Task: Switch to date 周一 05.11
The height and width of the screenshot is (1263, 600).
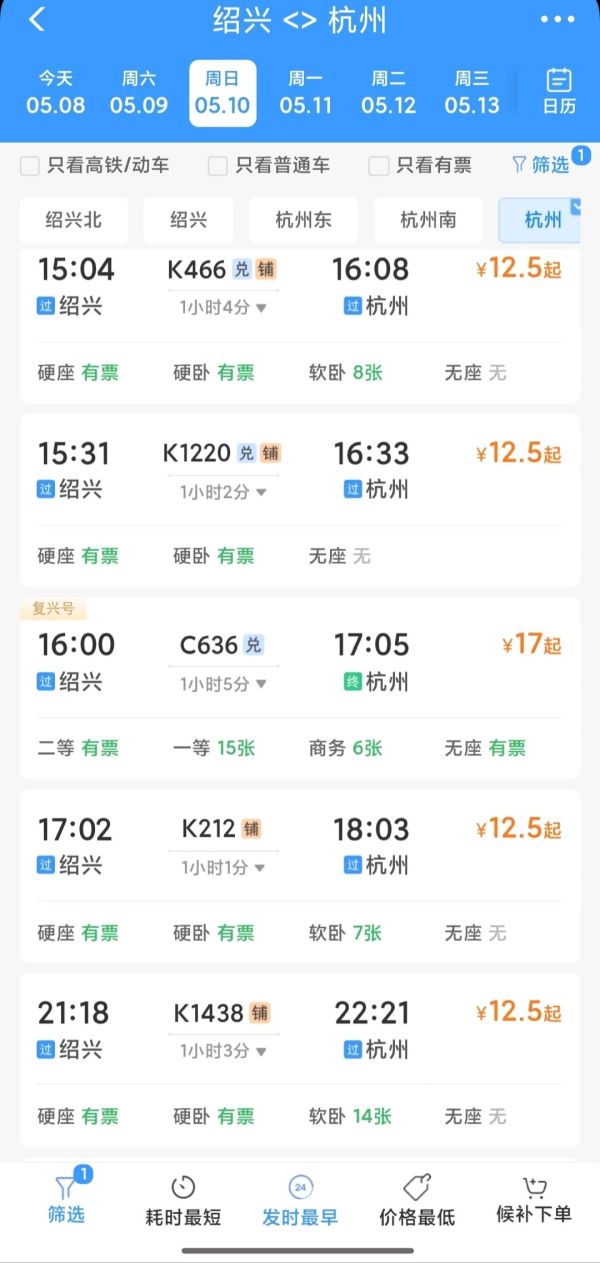Action: pyautogui.click(x=305, y=93)
